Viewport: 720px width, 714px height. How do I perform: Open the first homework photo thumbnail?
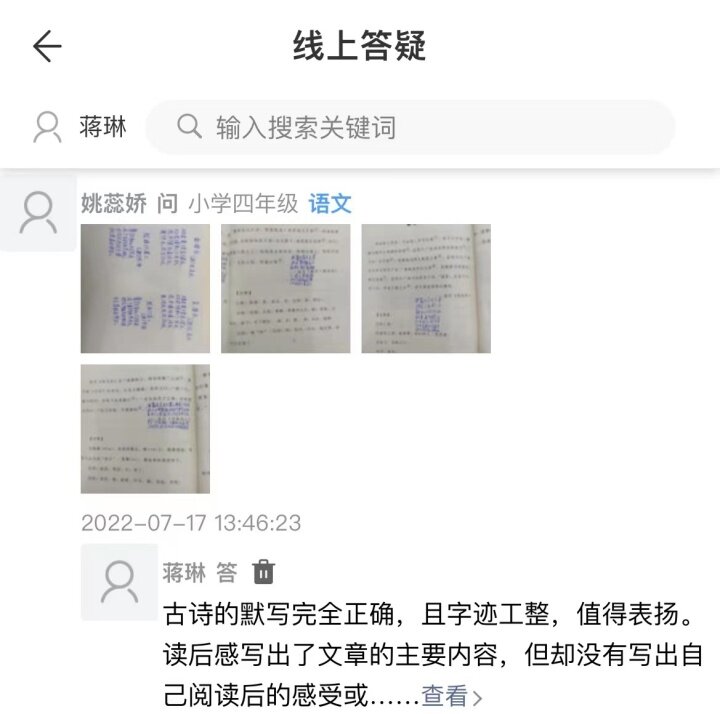[x=145, y=288]
